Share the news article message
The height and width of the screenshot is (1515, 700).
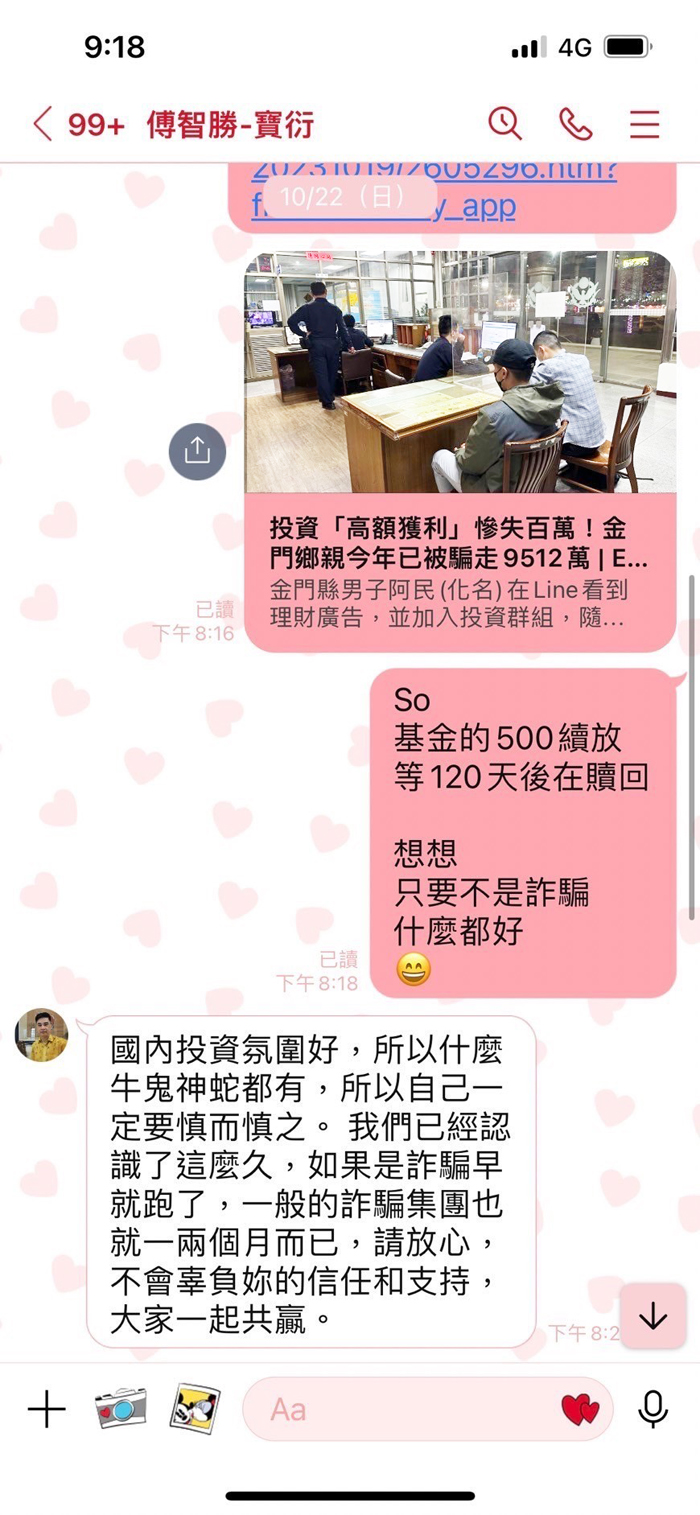(x=197, y=451)
